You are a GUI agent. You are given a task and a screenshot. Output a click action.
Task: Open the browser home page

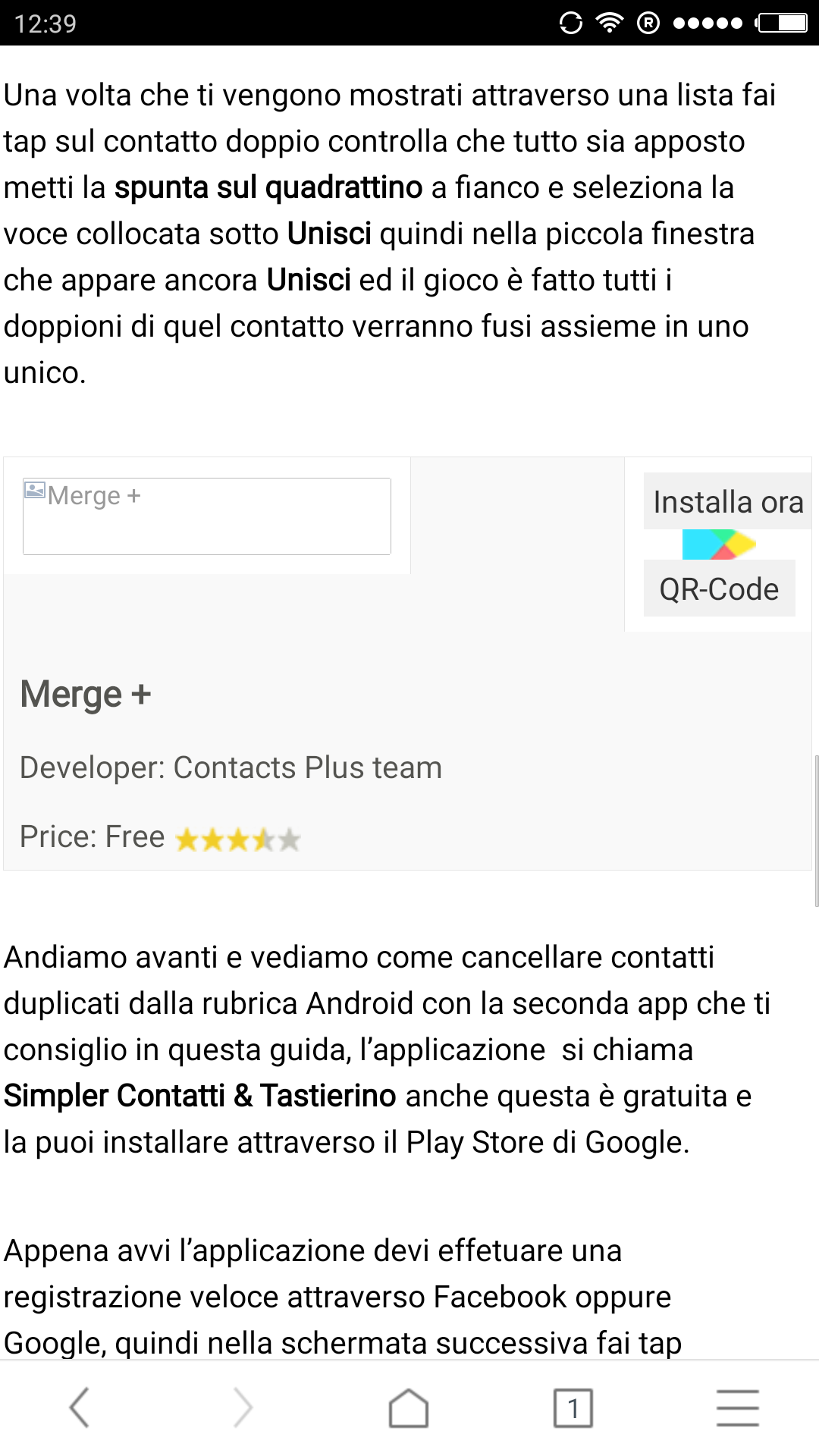coord(409,1407)
